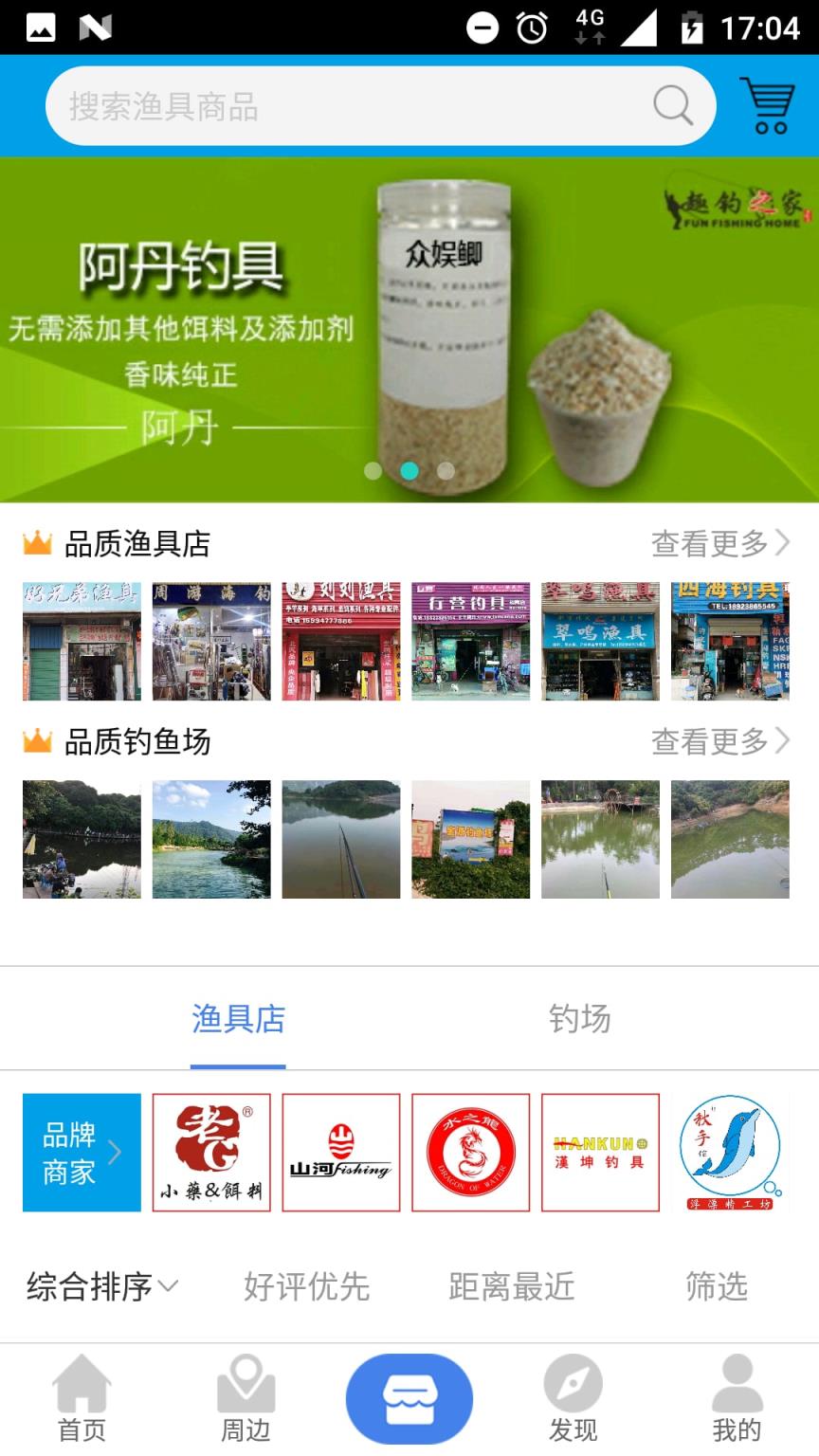Select 距离最近 sorting option
This screenshot has height=1456, width=819.
(x=512, y=1287)
